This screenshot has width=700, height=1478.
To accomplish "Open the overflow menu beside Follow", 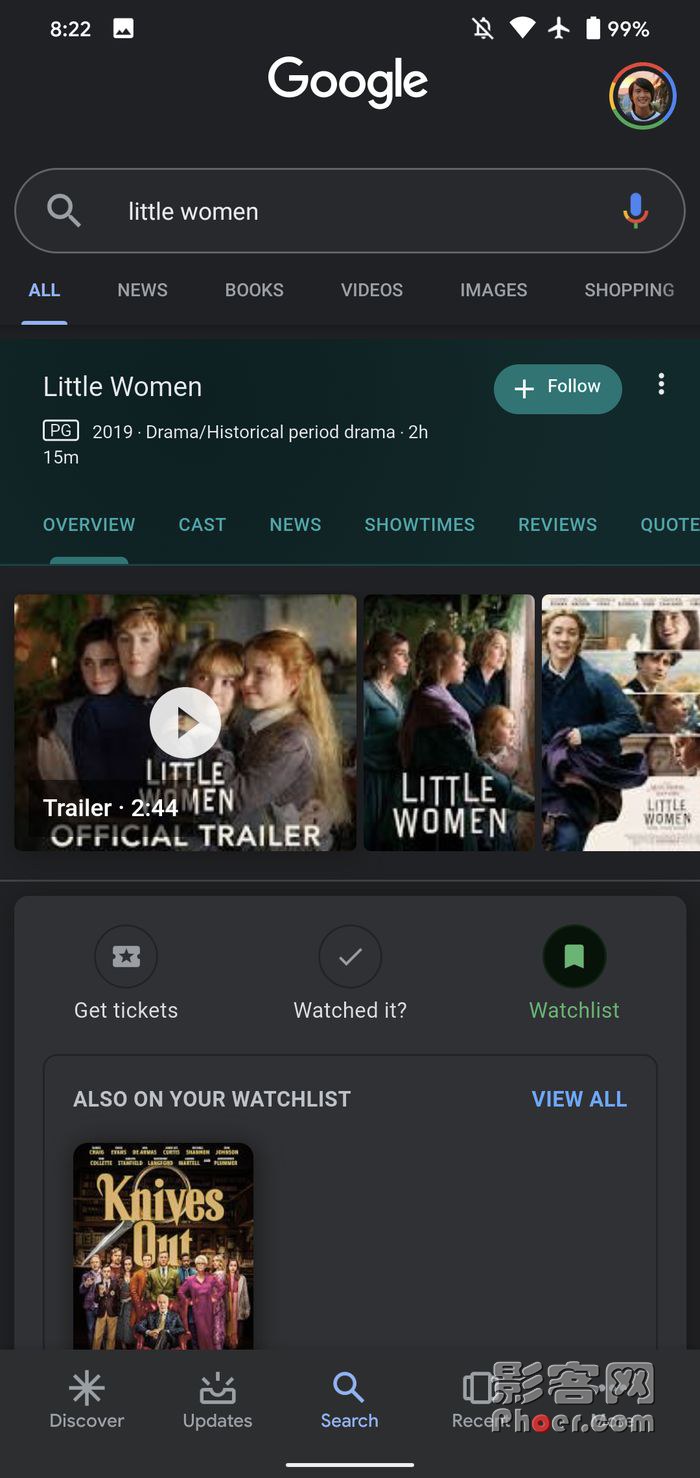I will (661, 385).
